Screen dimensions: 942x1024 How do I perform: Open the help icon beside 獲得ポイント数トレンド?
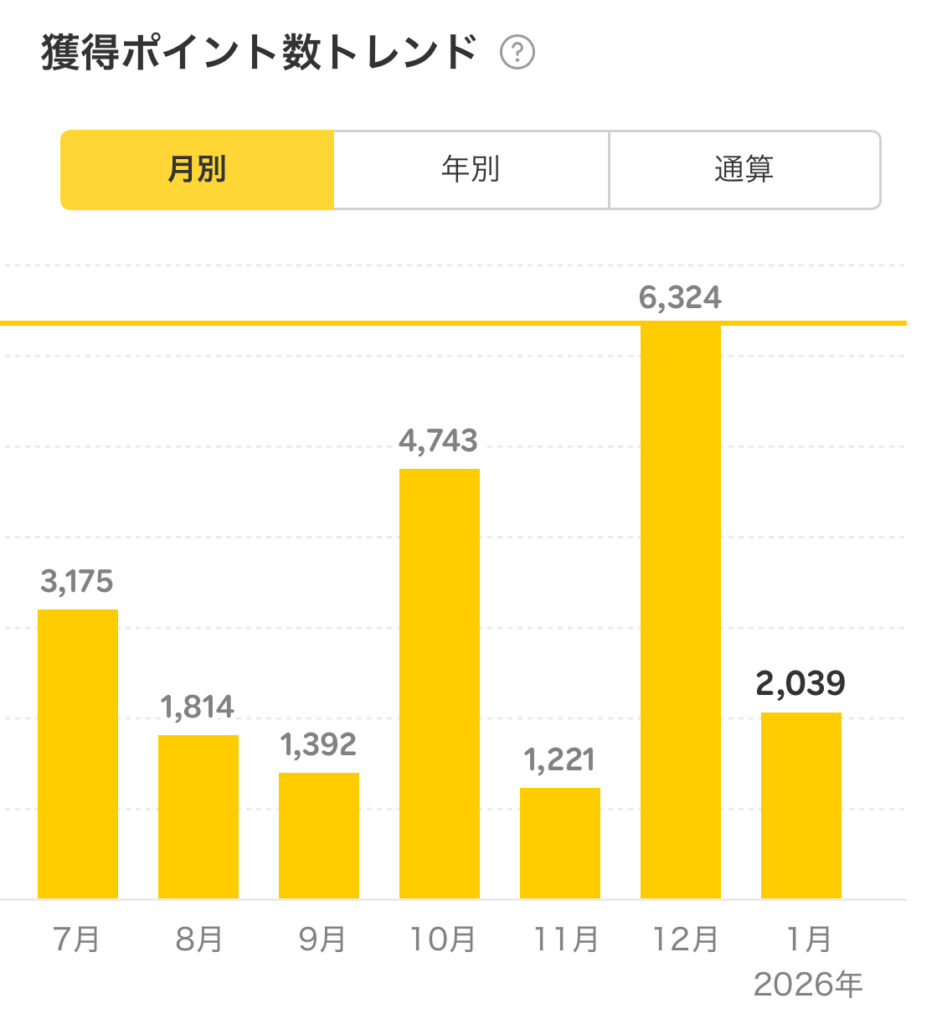click(518, 53)
